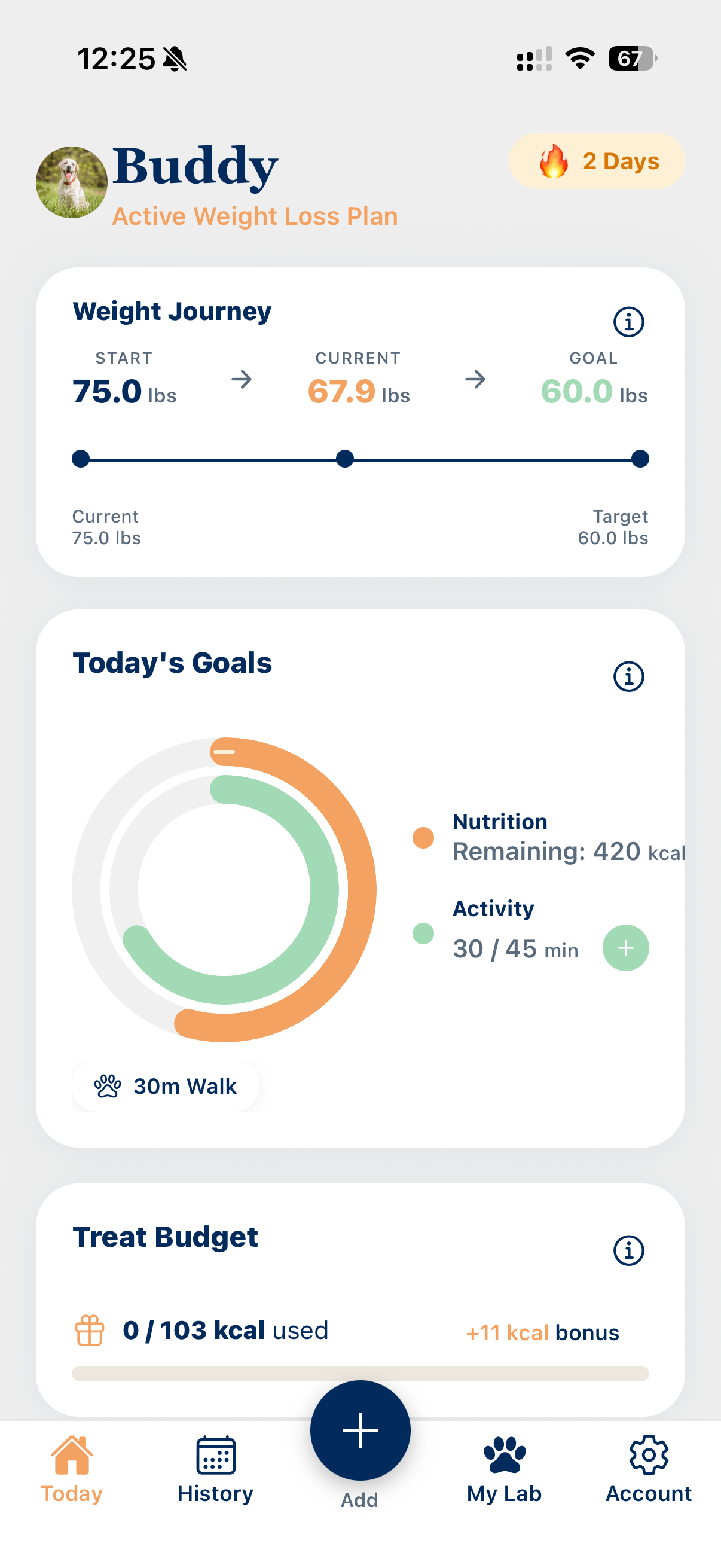The image size is (721, 1568).
Task: Tap the green plus to log activity
Action: 625,948
